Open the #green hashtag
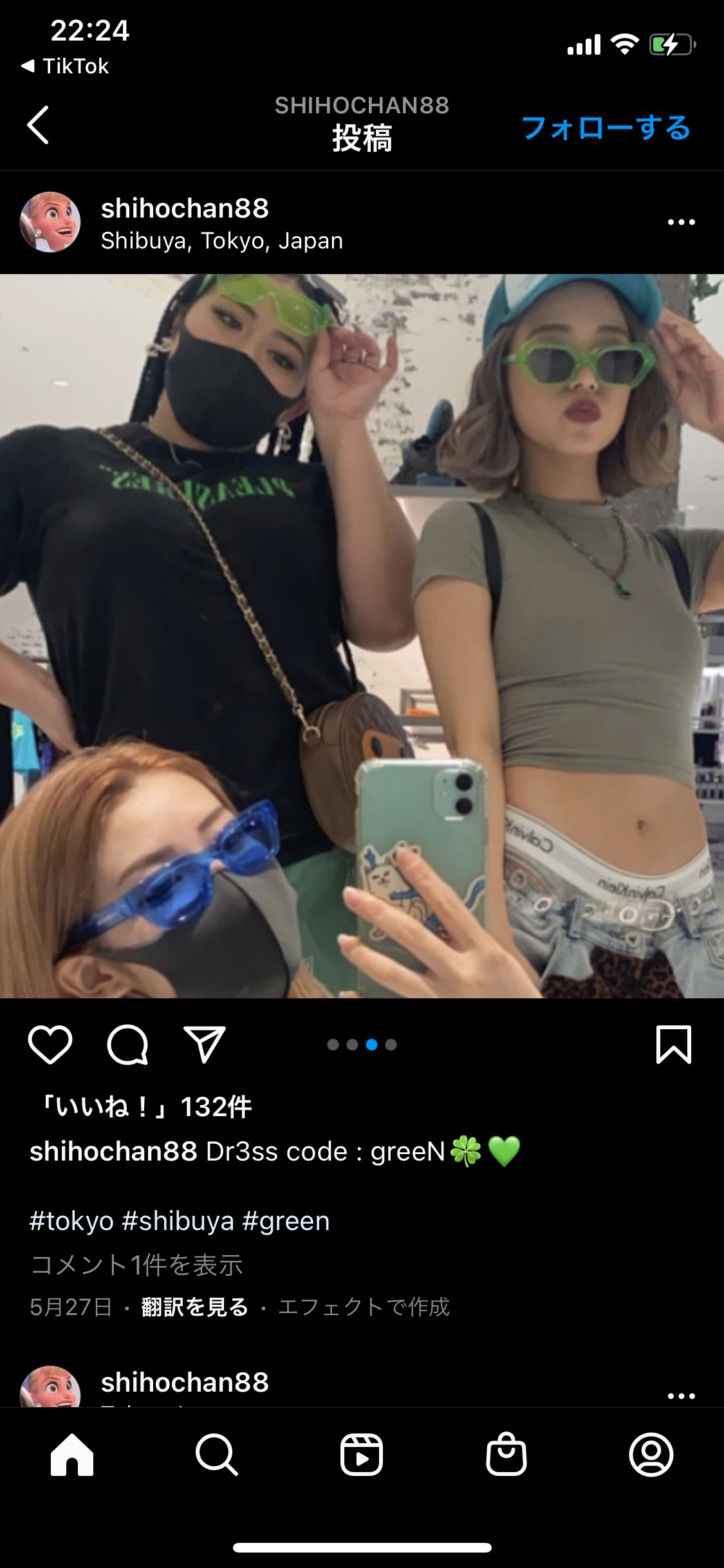This screenshot has width=724, height=1568. pyautogui.click(x=286, y=1221)
